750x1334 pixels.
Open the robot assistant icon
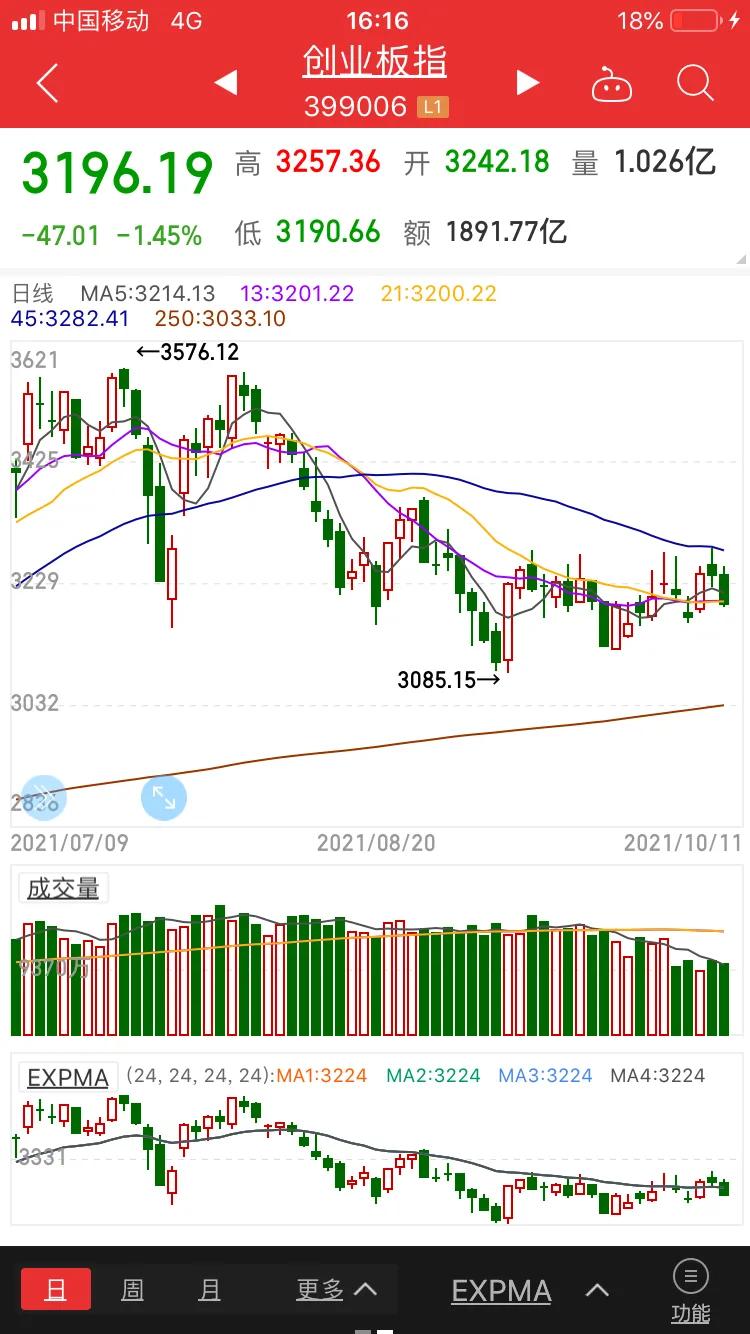[613, 84]
